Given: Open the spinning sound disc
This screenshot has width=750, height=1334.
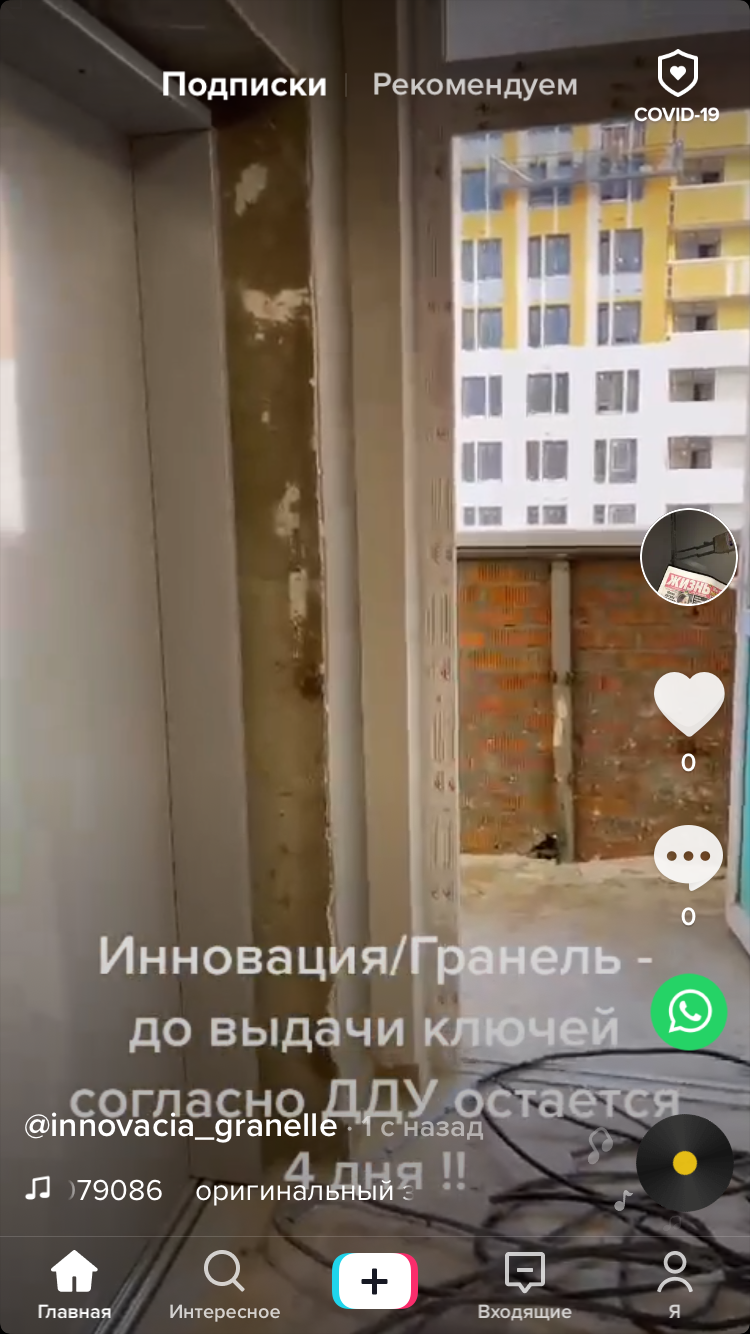Looking at the screenshot, I should pyautogui.click(x=685, y=1163).
